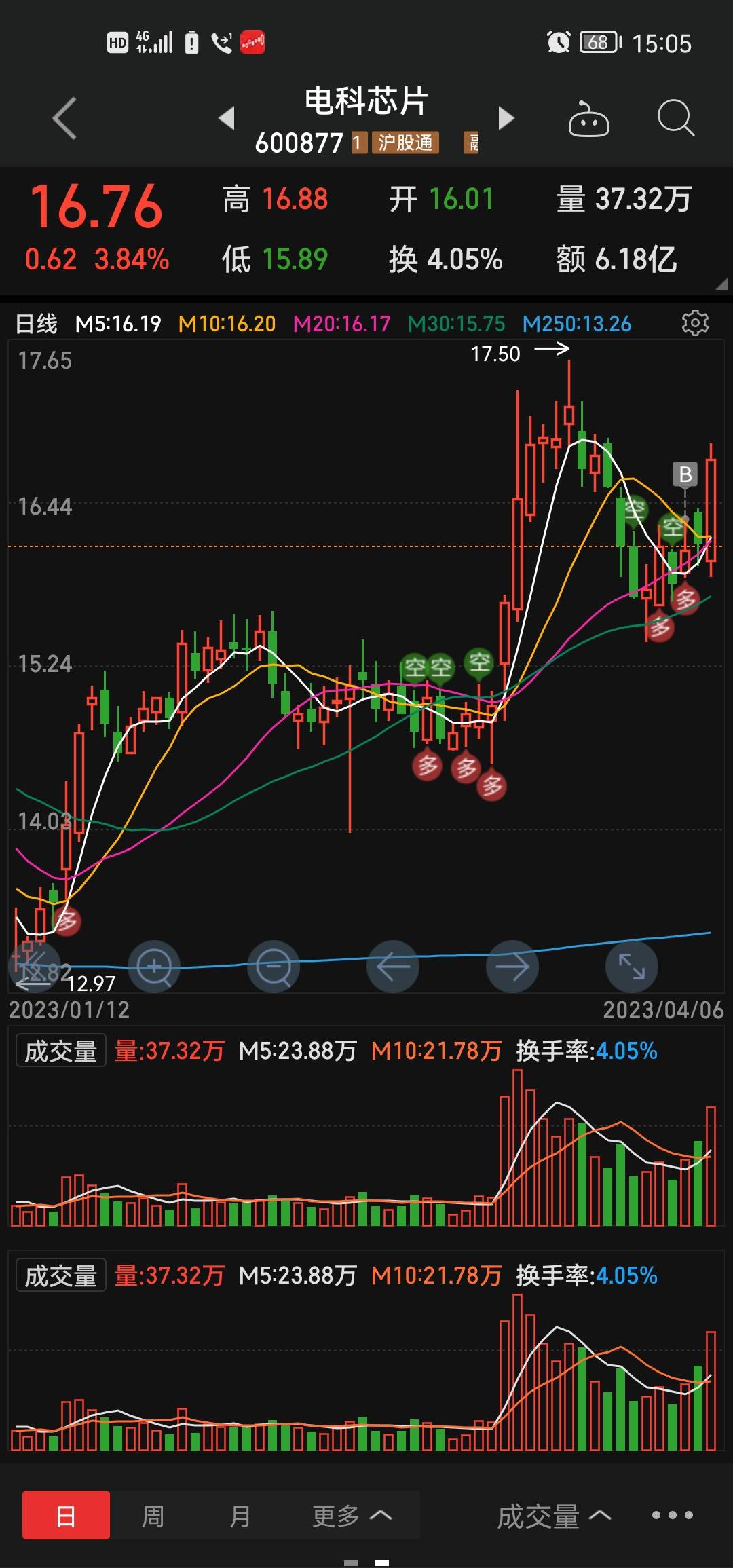This screenshot has height=1568, width=733.
Task: Tap the first 成交量 sub-chart label
Action: (61, 1051)
